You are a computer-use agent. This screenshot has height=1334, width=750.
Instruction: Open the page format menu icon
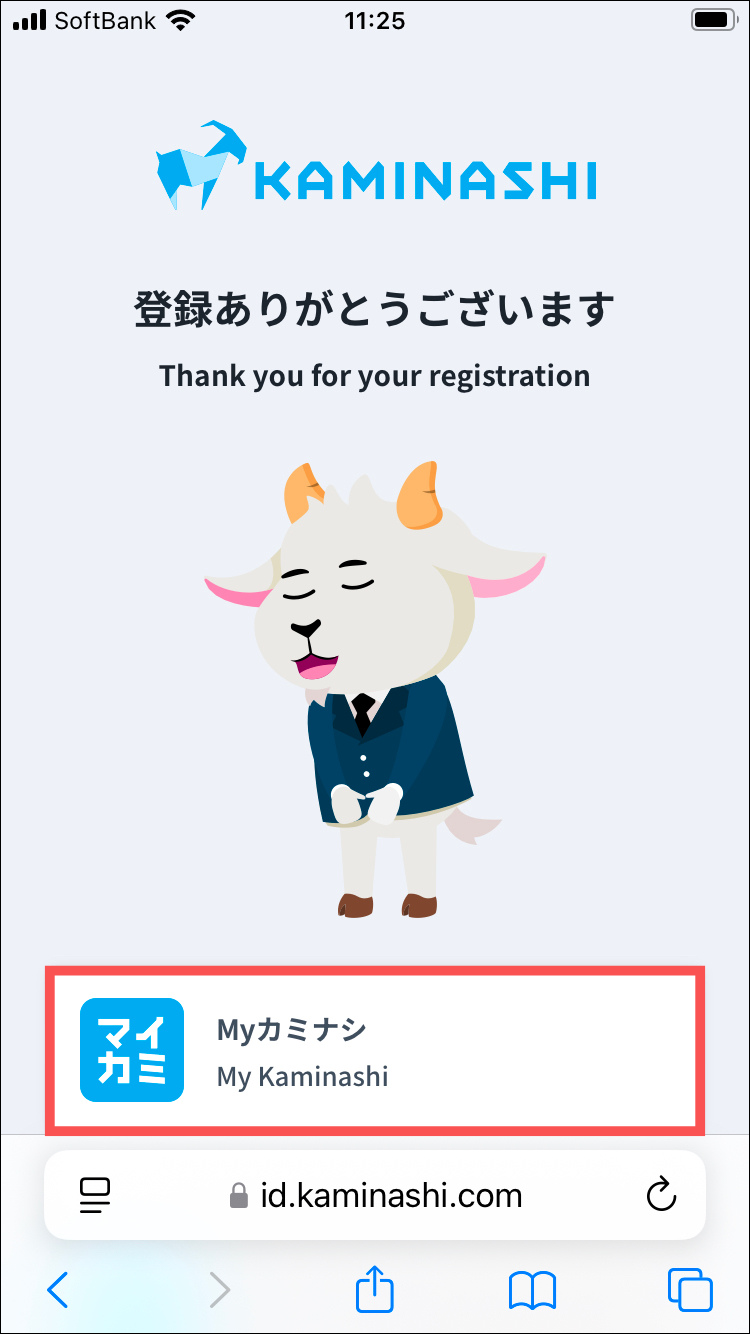click(94, 1195)
